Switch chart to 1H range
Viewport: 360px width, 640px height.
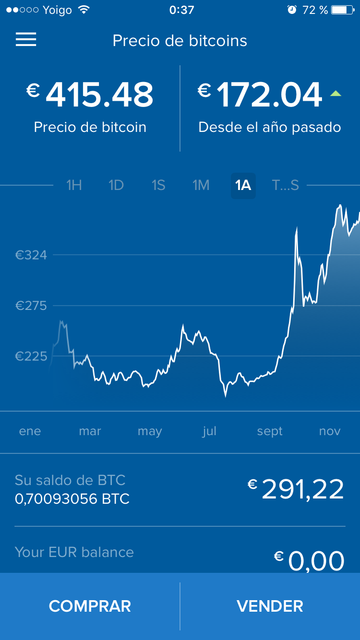coord(74,186)
